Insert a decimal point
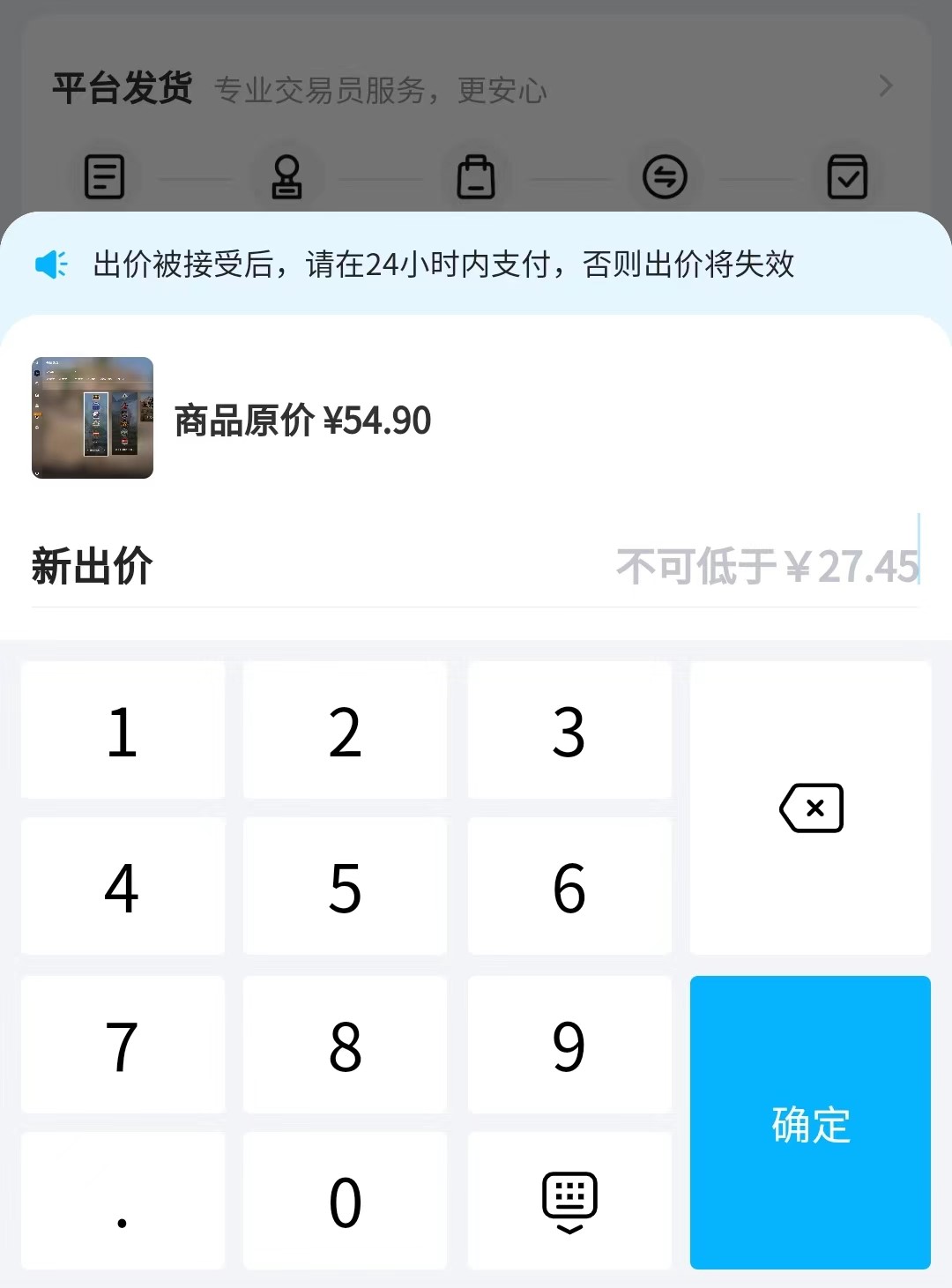The height and width of the screenshot is (1288, 952). click(123, 1201)
